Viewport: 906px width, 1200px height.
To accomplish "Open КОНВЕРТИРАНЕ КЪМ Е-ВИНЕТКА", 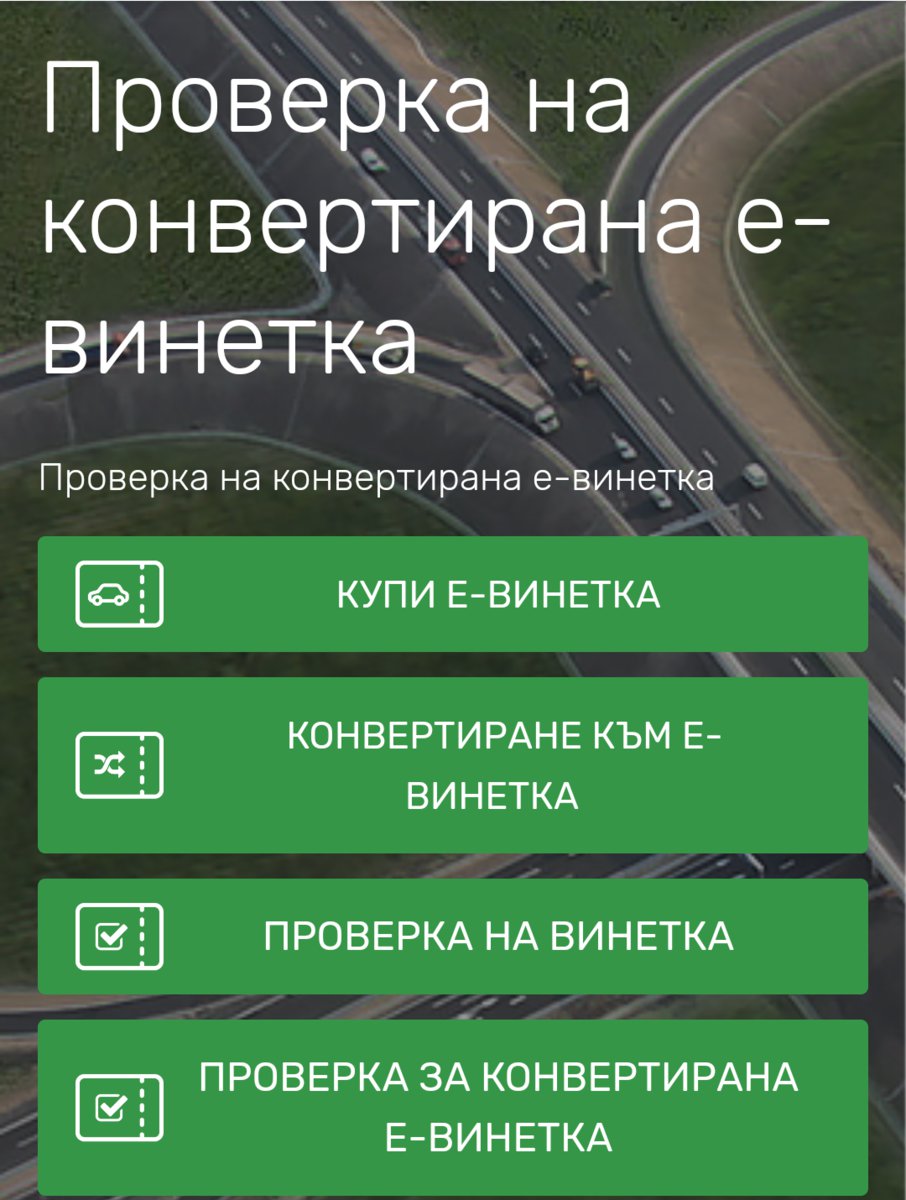I will pyautogui.click(x=453, y=766).
